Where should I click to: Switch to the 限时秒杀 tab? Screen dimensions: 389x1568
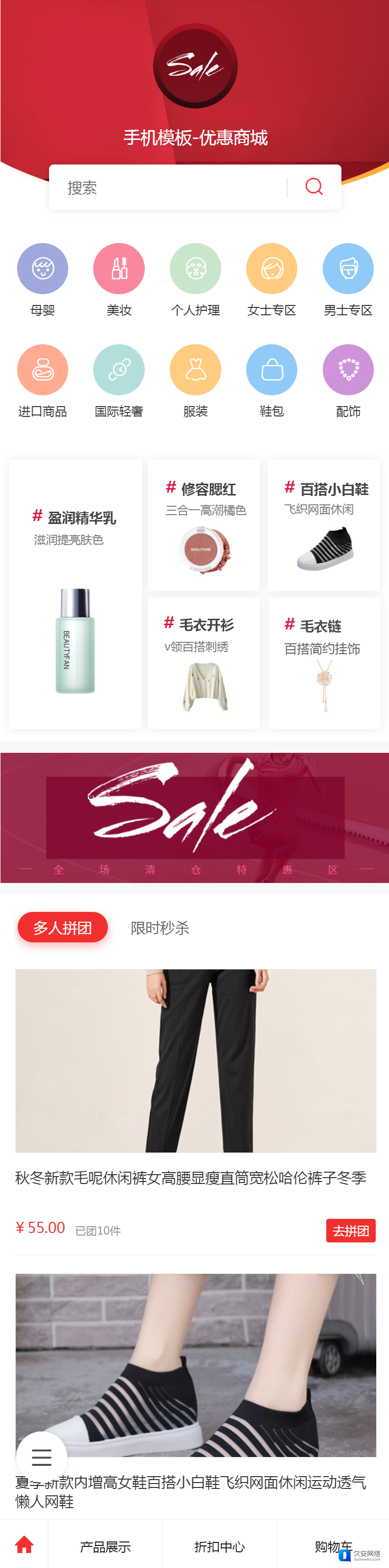click(160, 928)
